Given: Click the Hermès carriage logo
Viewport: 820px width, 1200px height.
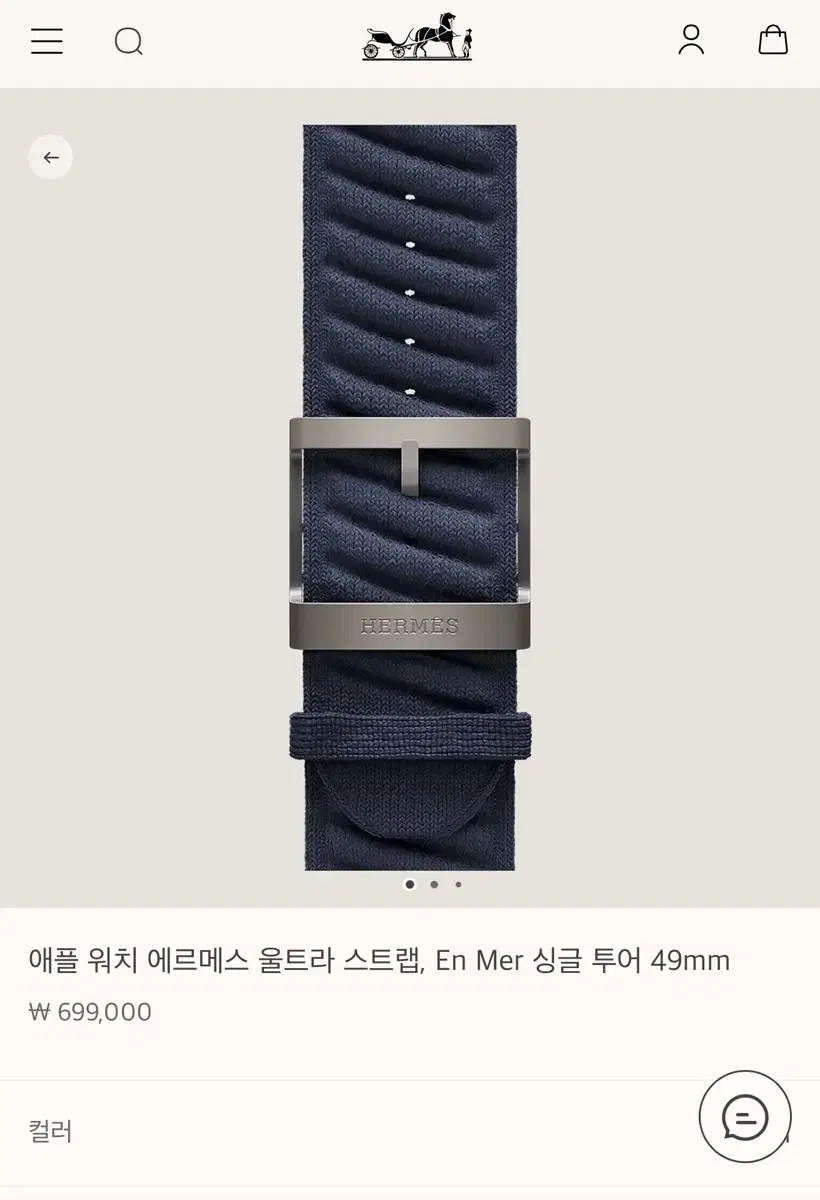Looking at the screenshot, I should coord(416,40).
